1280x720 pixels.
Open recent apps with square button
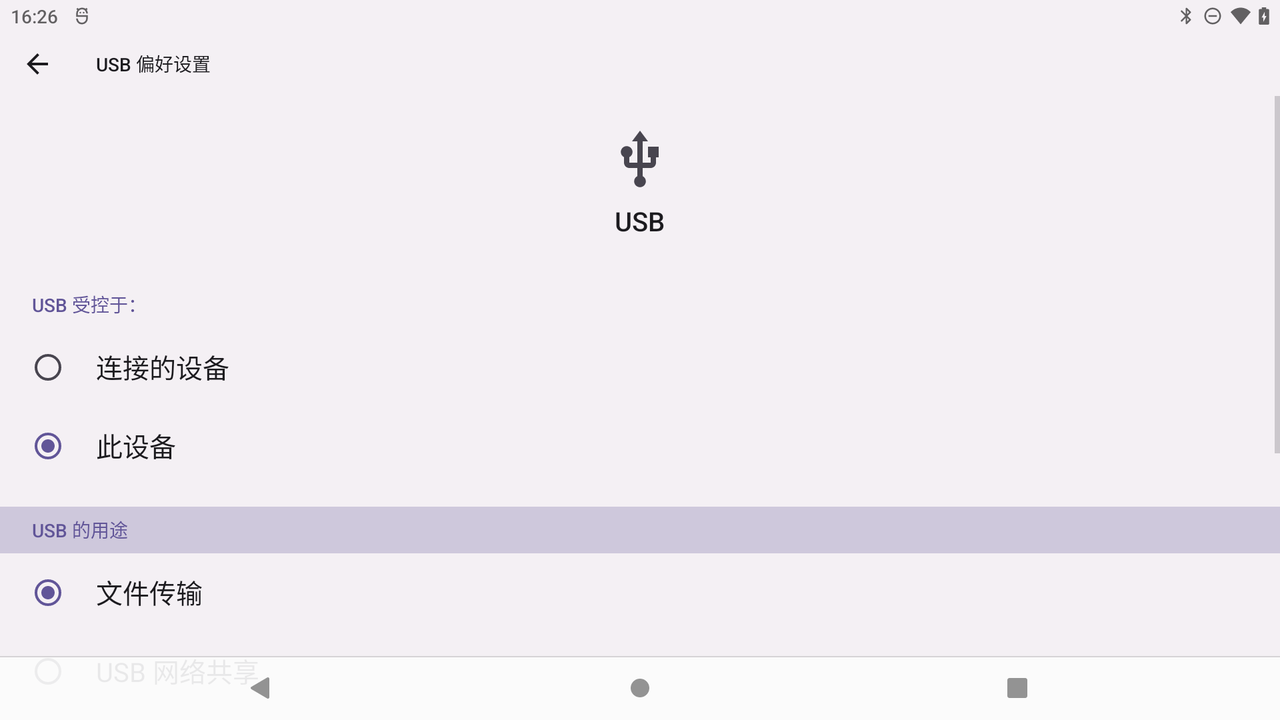pyautogui.click(x=1017, y=688)
